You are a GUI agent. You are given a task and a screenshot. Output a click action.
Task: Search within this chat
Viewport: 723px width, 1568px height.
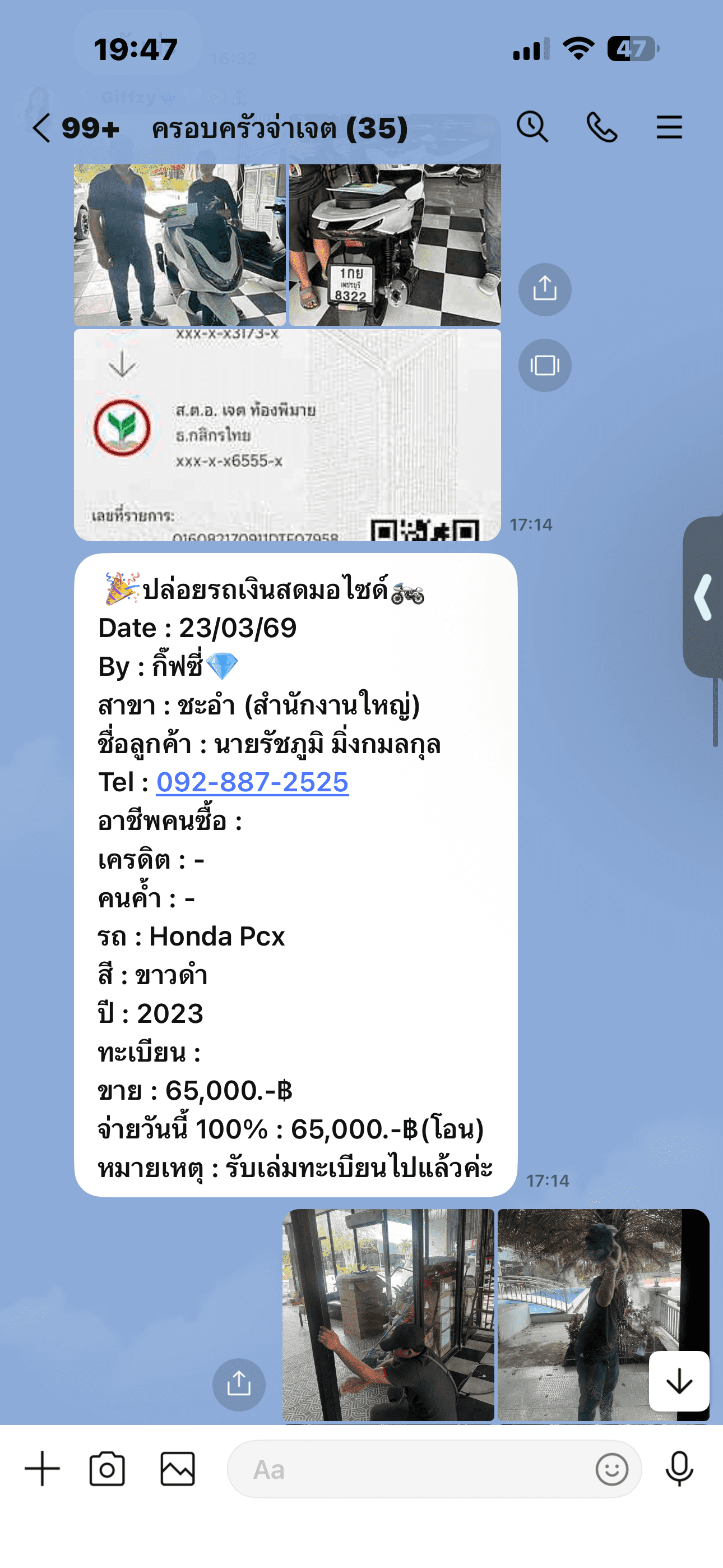[x=532, y=127]
